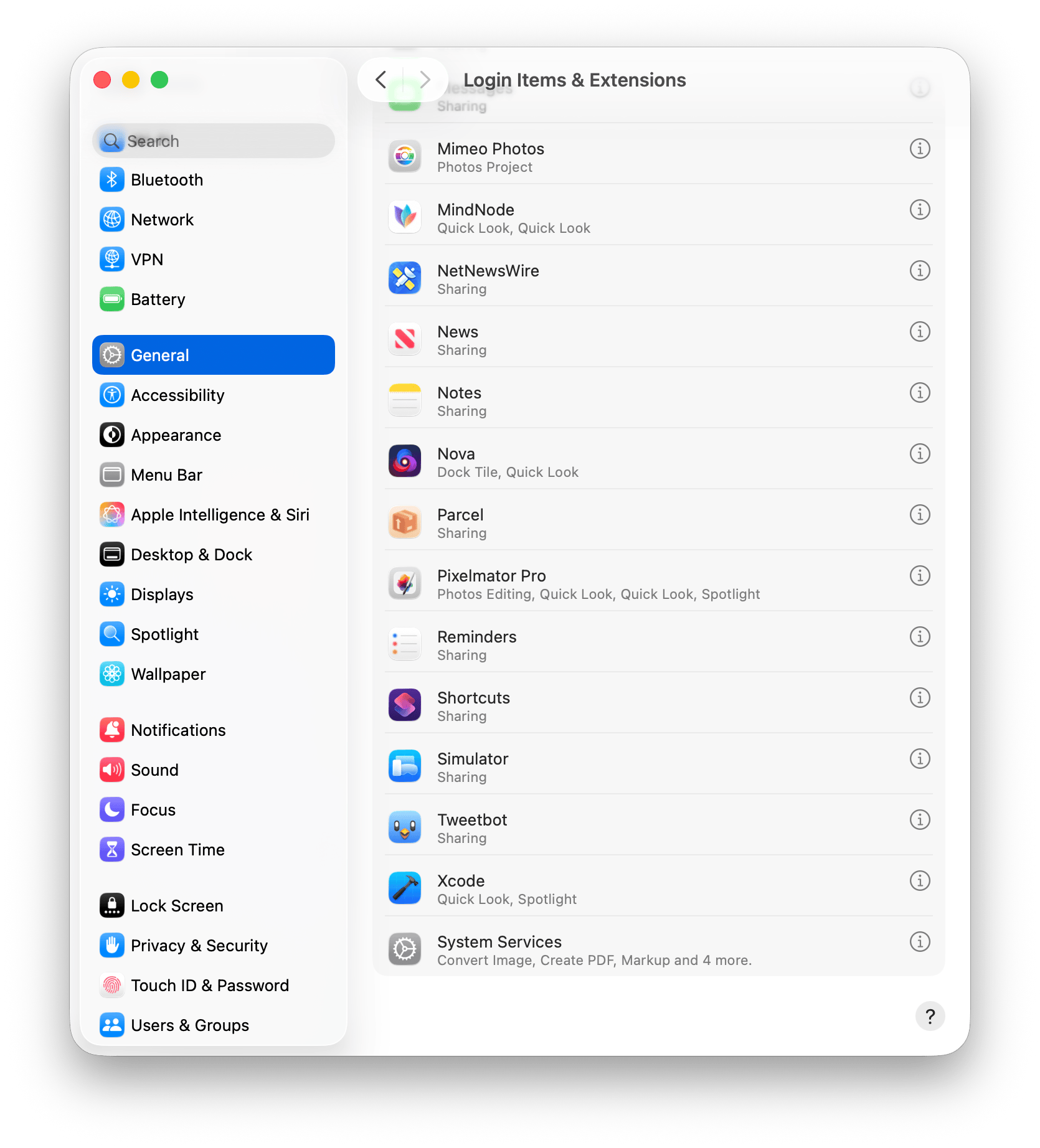View Nova extension details
This screenshot has width=1040, height=1148.
[x=920, y=454]
